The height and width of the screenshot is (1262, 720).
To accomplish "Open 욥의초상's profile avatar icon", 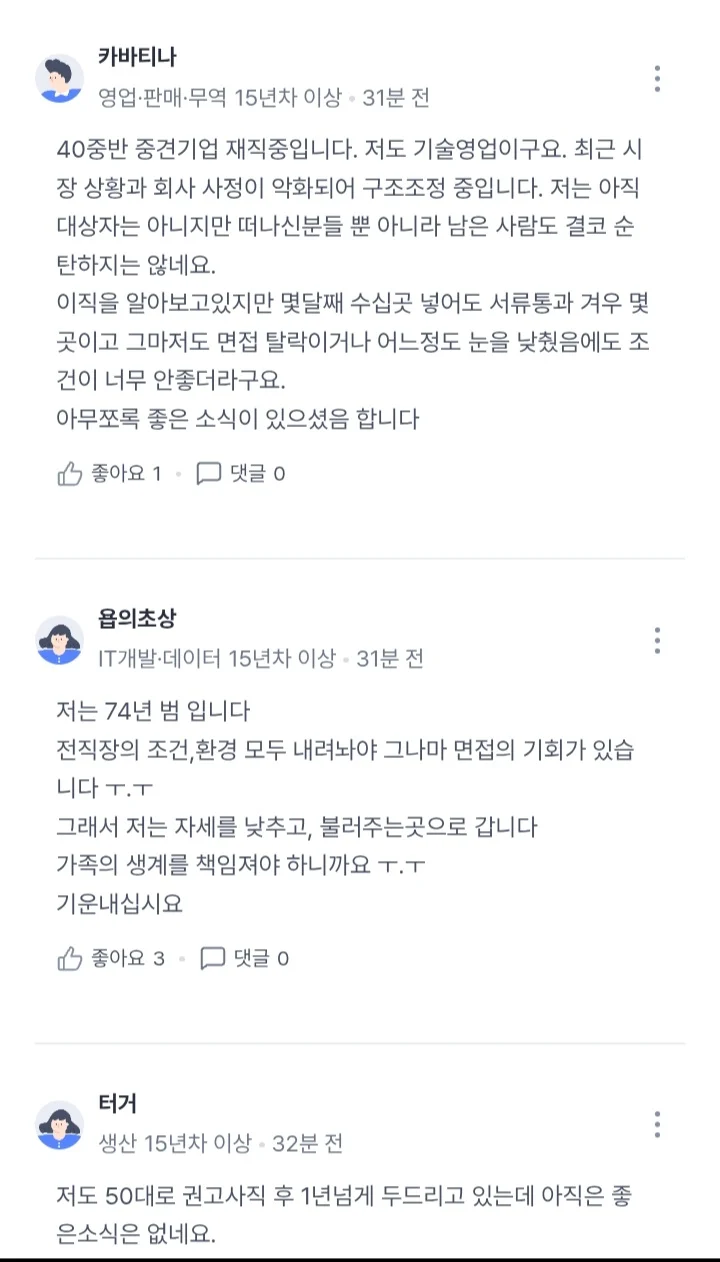I will click(60, 637).
